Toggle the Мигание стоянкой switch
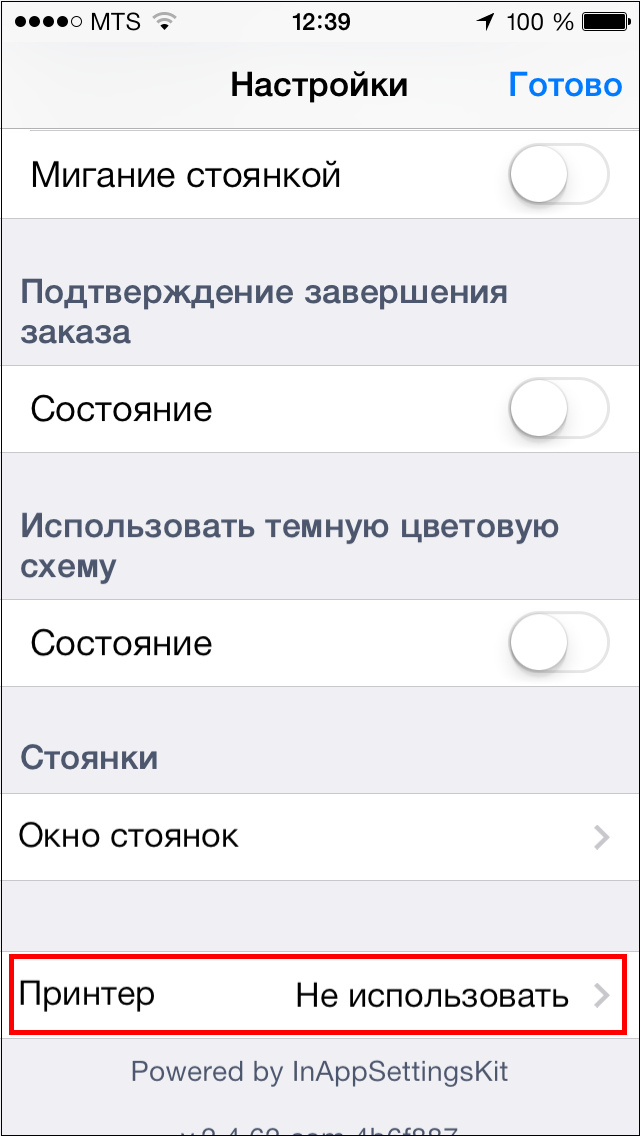Viewport: 640px width, 1136px height. [558, 176]
